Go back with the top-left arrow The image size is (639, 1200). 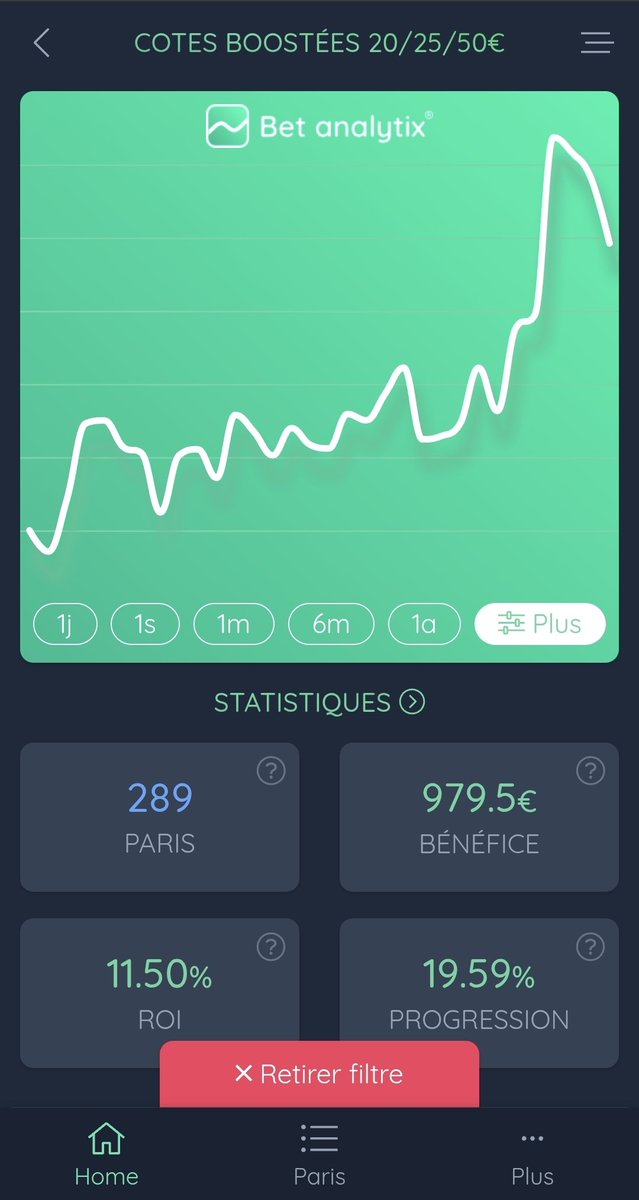(x=41, y=43)
